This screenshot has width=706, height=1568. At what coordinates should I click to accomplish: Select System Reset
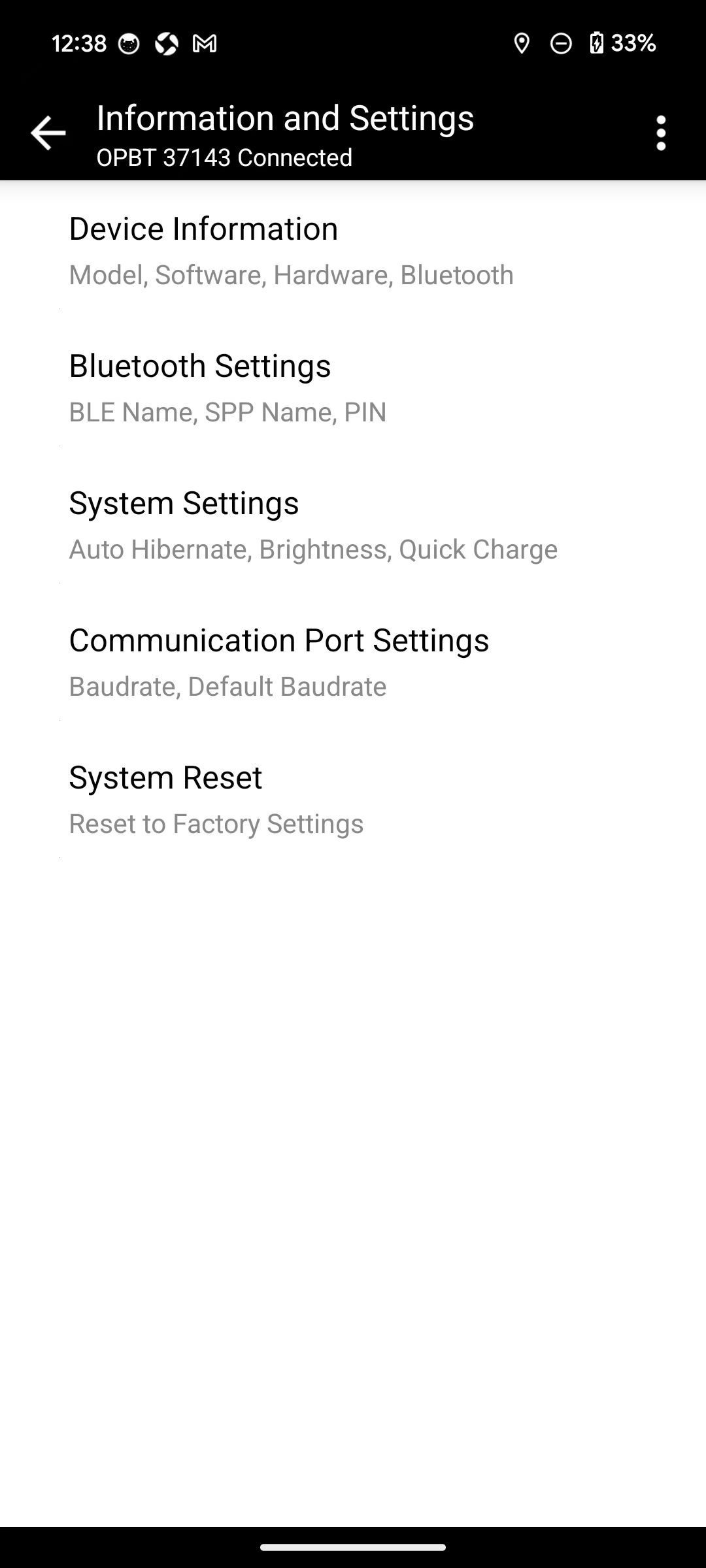pos(165,777)
